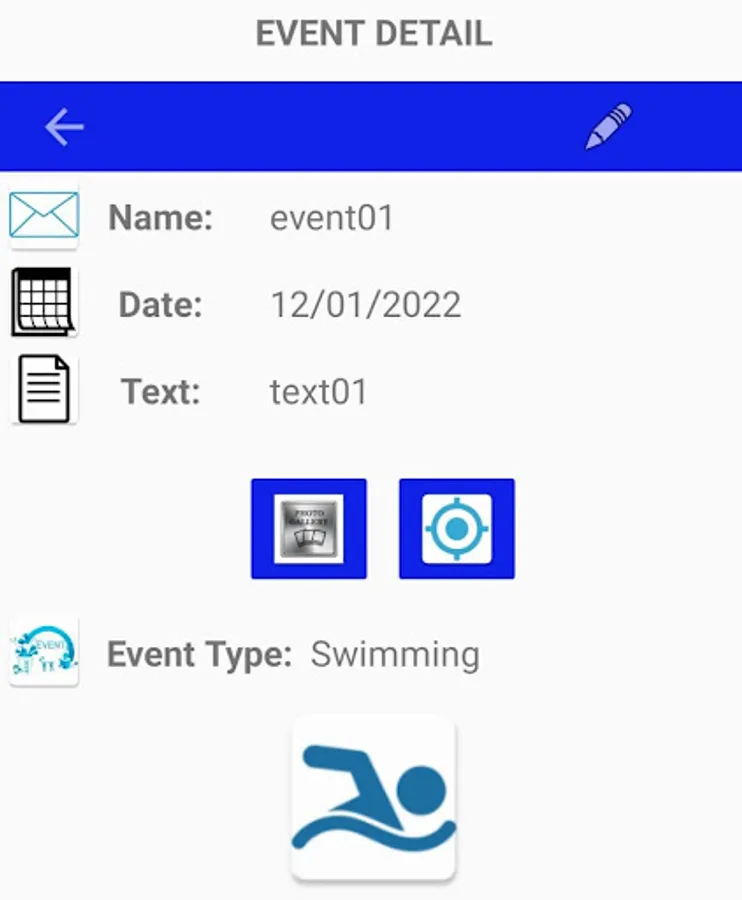This screenshot has width=742, height=900.
Task: Select the document icon beside Text
Action: point(43,389)
